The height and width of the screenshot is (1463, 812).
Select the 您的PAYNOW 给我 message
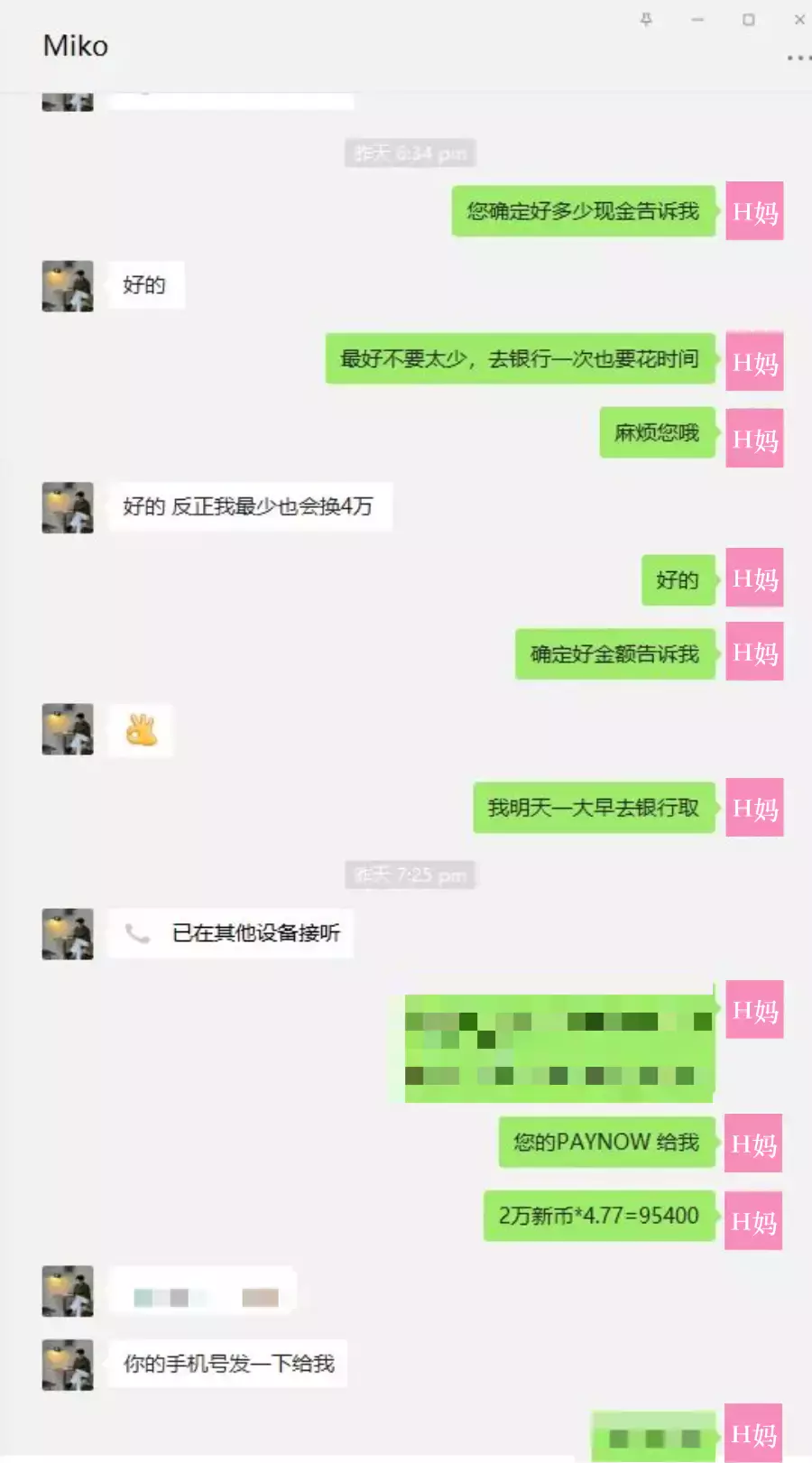click(x=605, y=1143)
